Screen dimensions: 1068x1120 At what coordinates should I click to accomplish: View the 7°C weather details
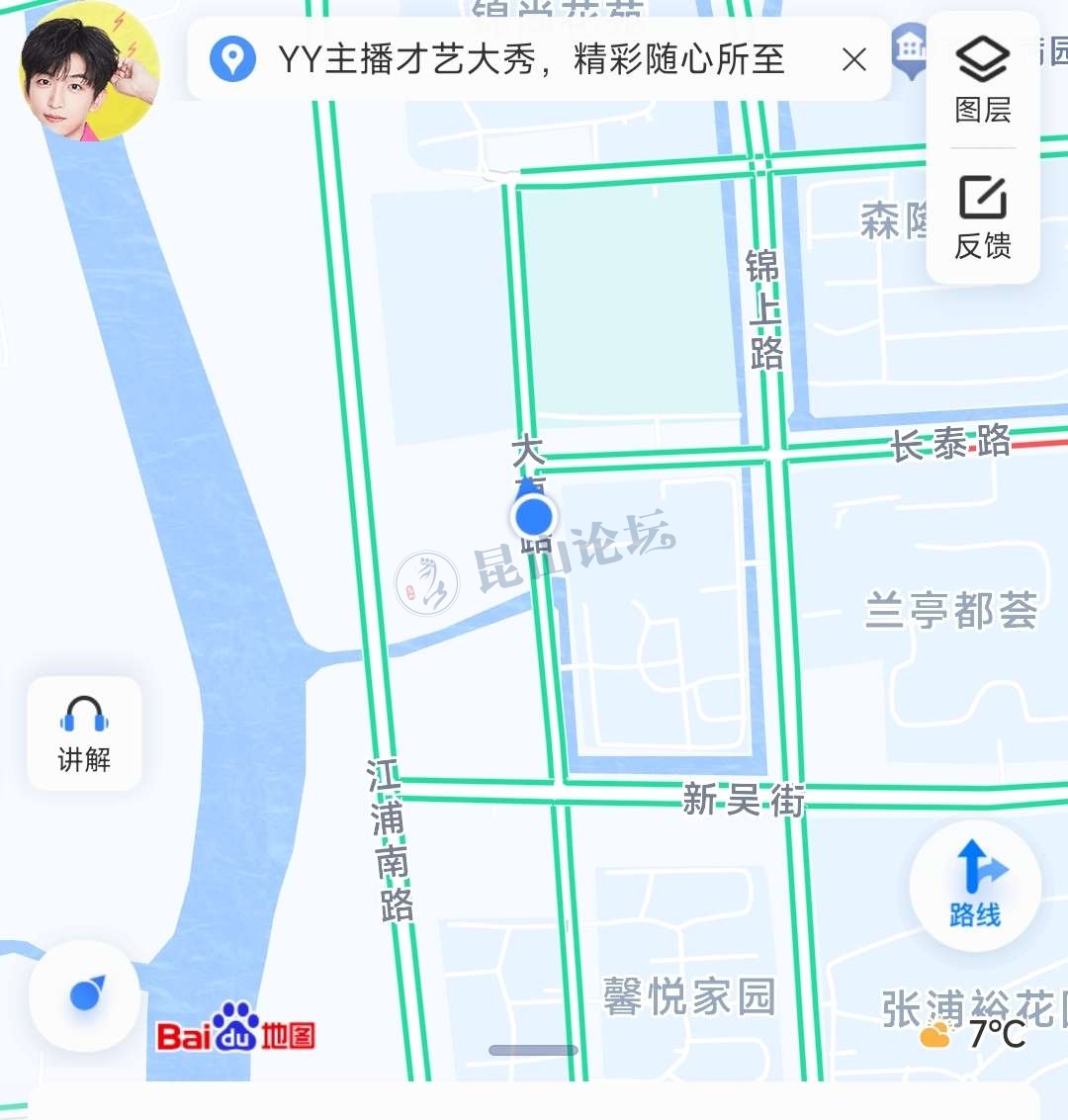(x=974, y=1034)
